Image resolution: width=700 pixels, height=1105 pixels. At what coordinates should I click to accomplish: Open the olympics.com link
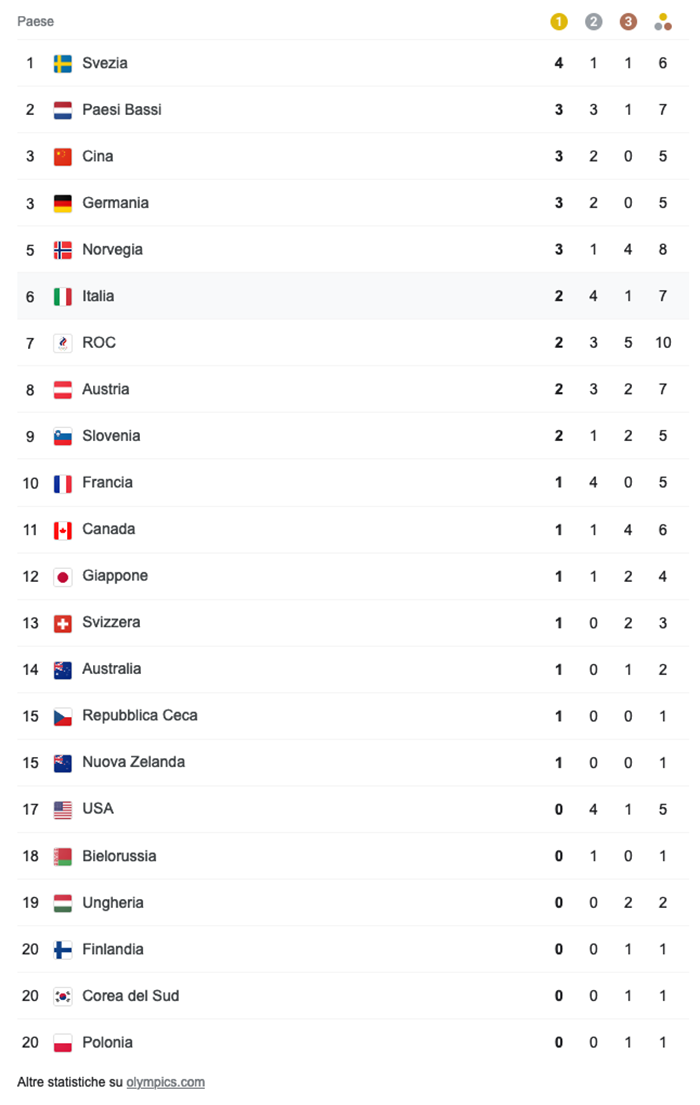coord(165,1082)
